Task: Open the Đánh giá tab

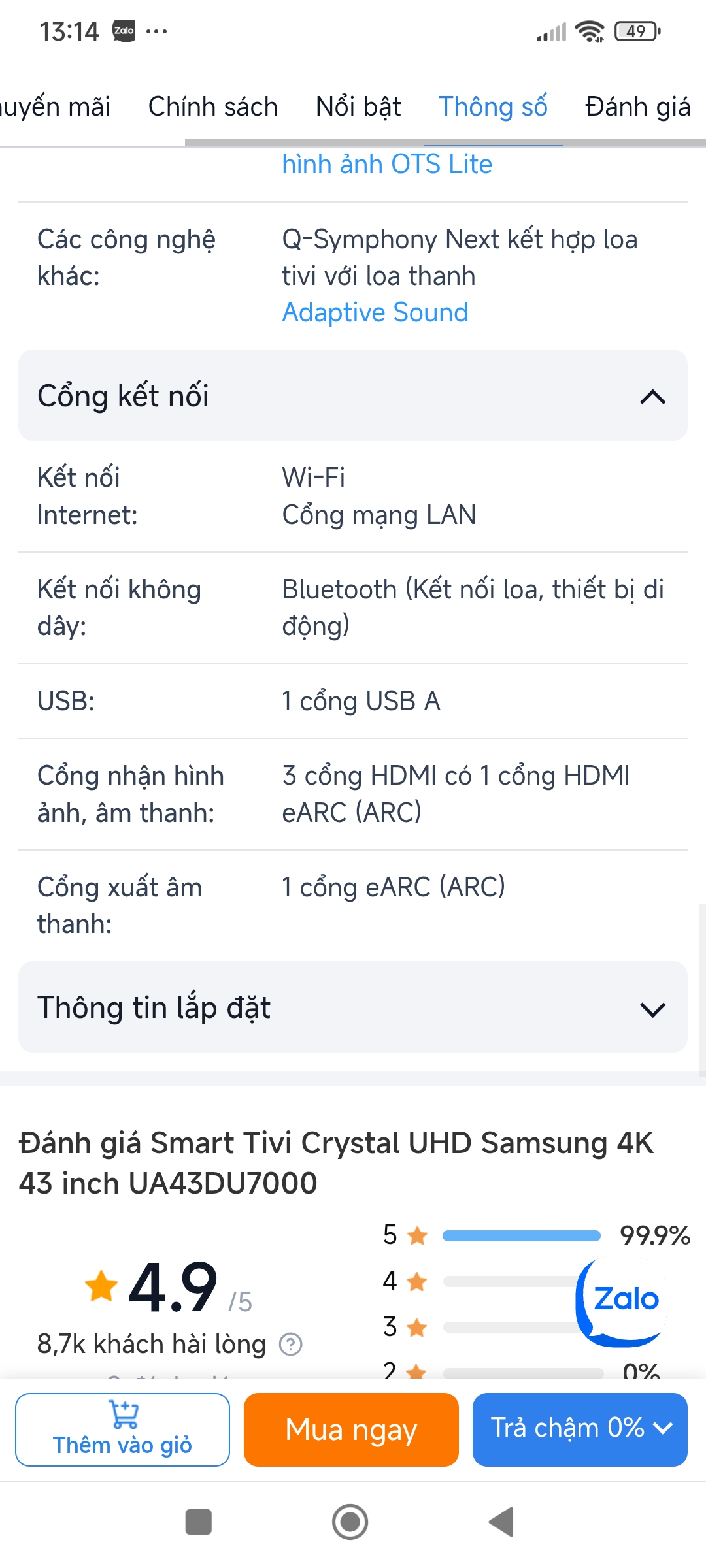Action: tap(637, 106)
